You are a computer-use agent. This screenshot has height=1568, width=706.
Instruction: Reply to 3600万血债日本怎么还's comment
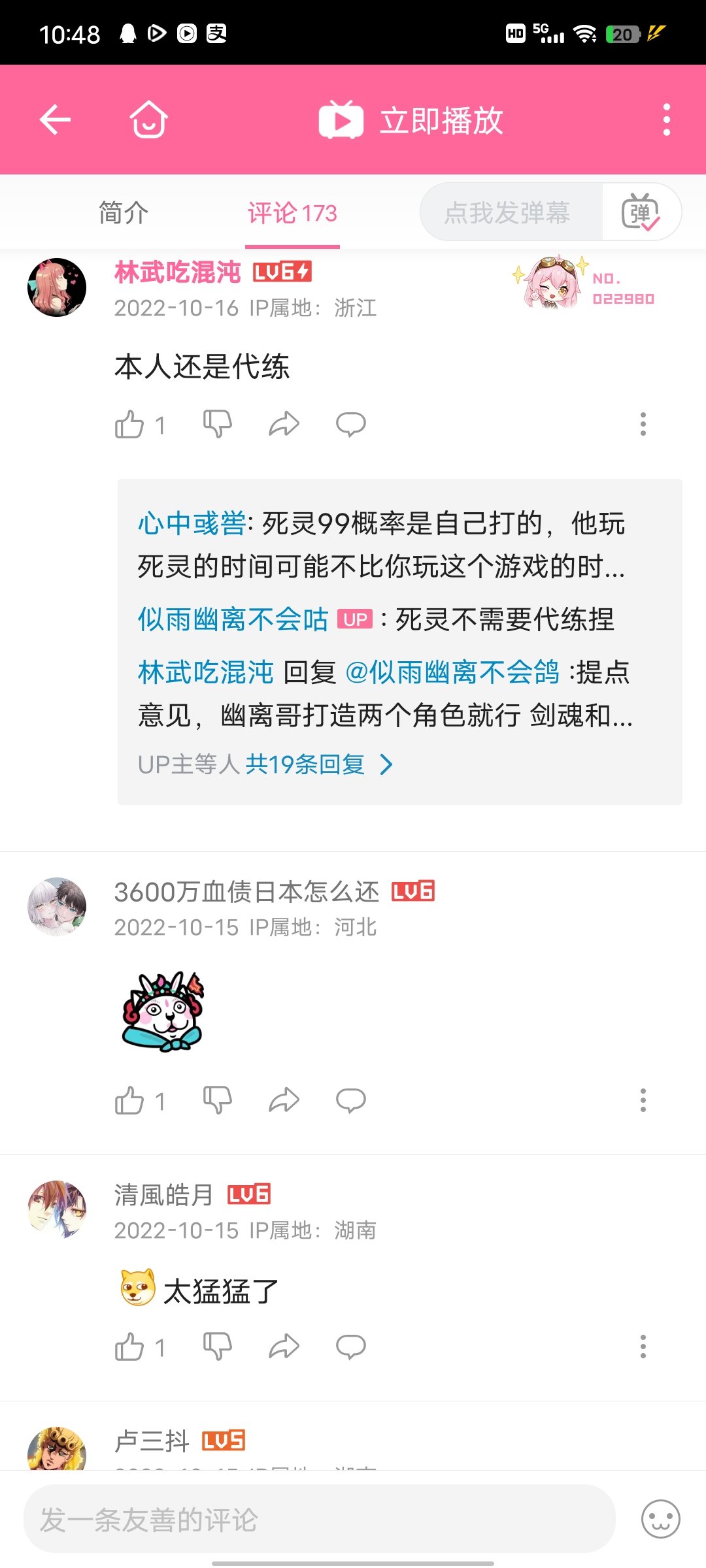351,1101
